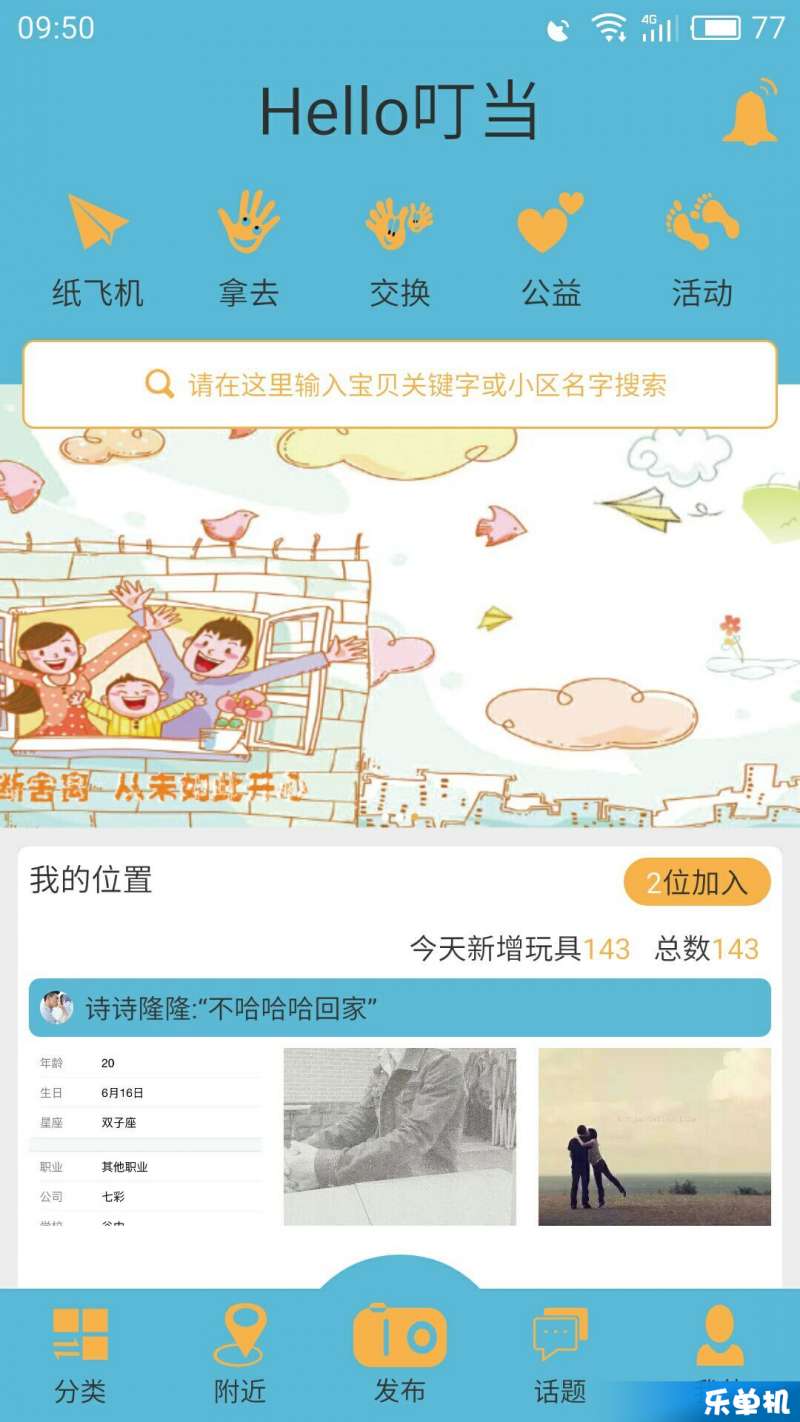
Task: View the couple on the beach photo
Action: (x=654, y=1137)
